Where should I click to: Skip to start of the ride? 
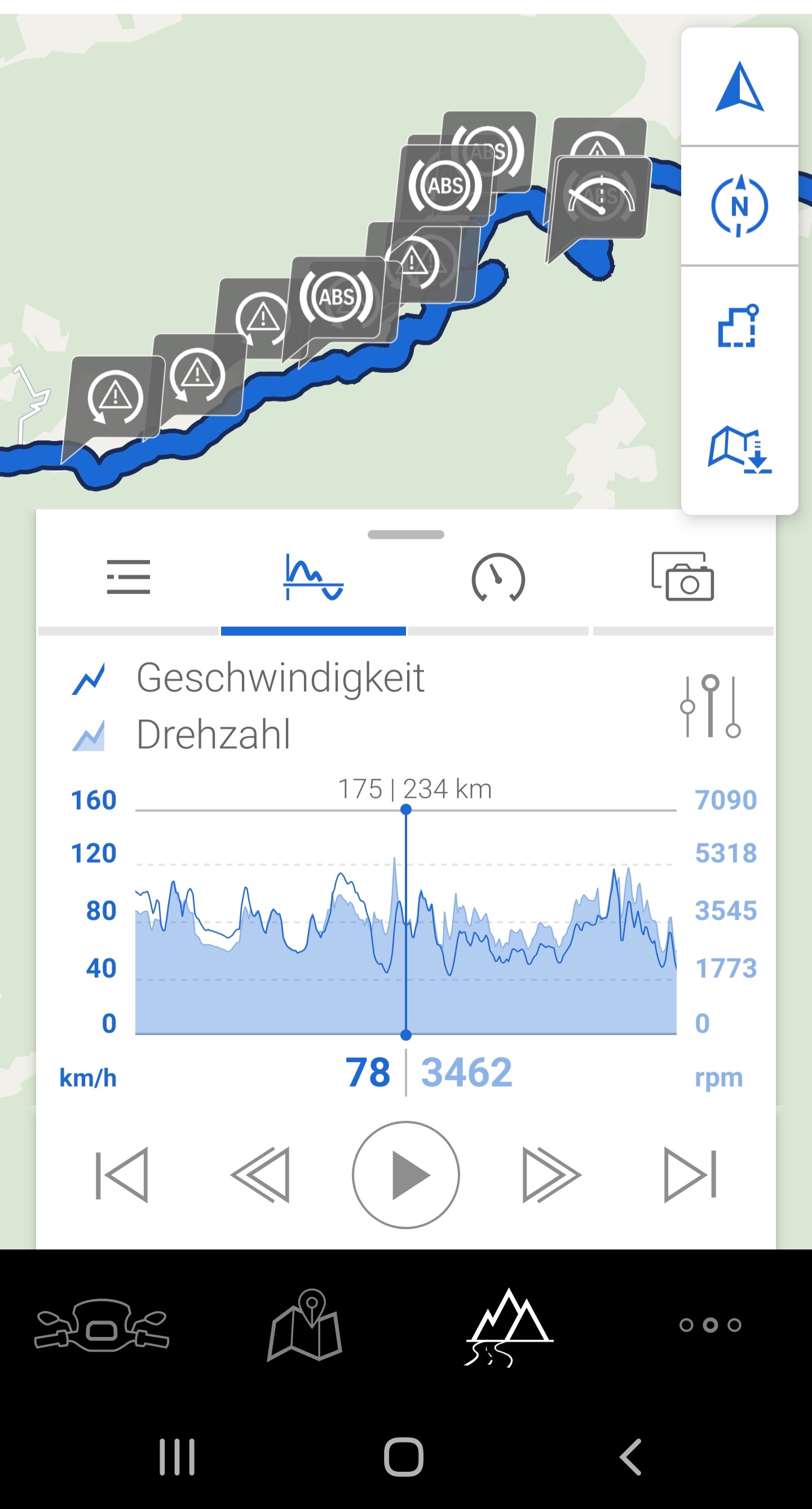coord(122,1175)
